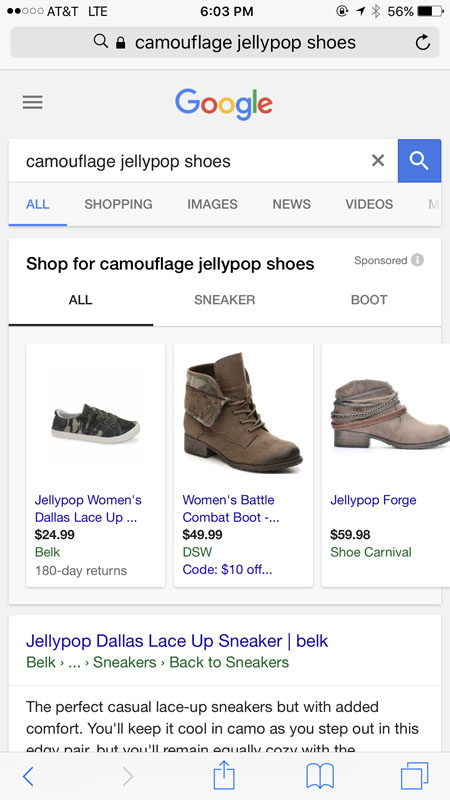Image resolution: width=450 pixels, height=800 pixels.
Task: Filter shopping results by Sneaker
Action: click(x=224, y=300)
